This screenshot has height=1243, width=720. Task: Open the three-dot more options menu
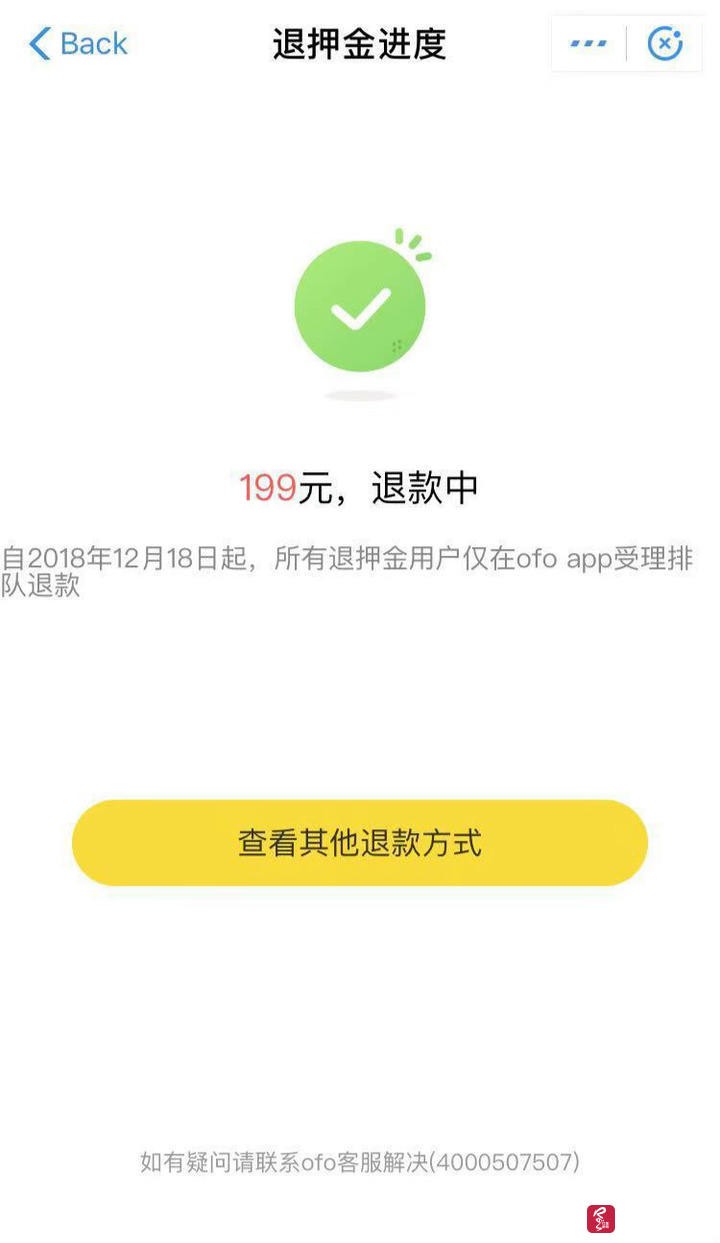pos(588,44)
